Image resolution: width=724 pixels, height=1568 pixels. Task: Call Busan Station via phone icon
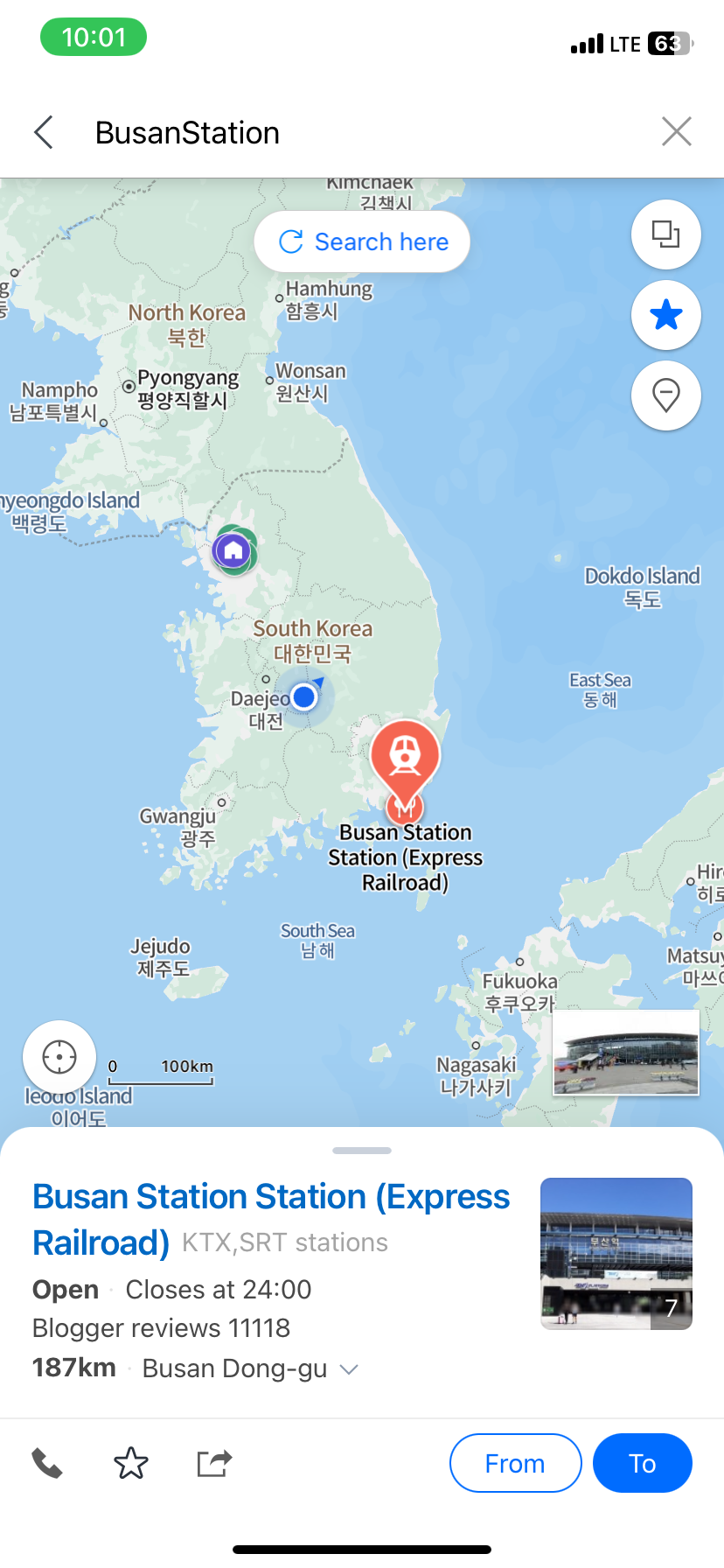click(x=47, y=1463)
